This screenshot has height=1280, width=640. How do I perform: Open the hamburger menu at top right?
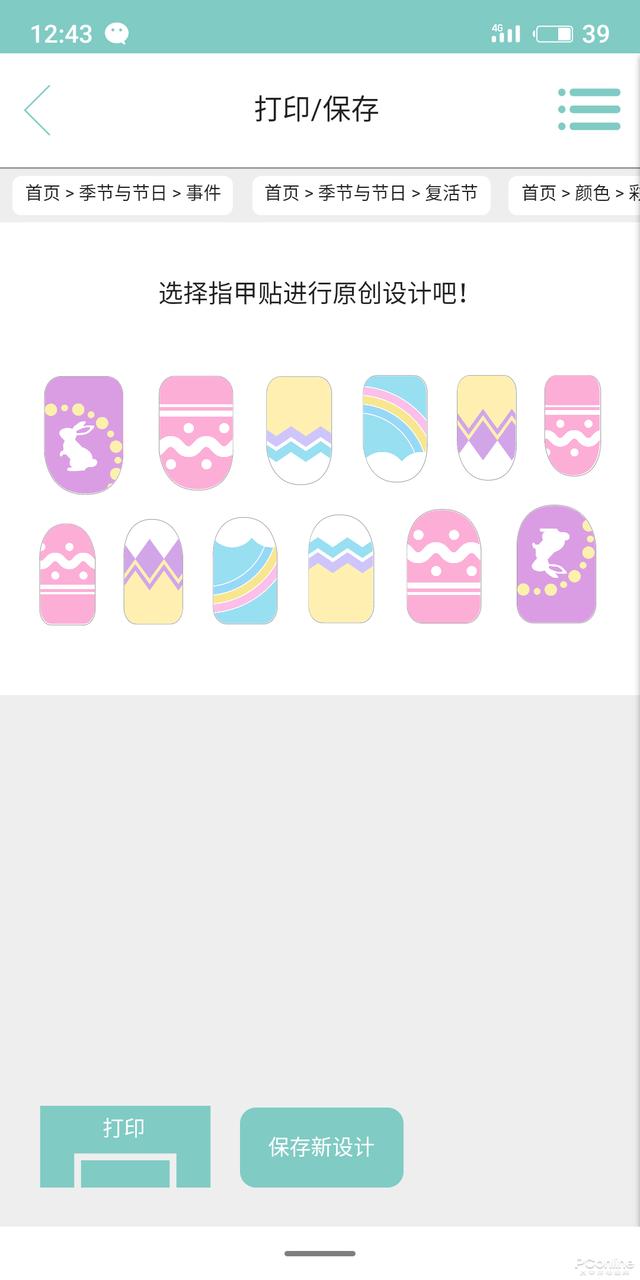pyautogui.click(x=589, y=109)
